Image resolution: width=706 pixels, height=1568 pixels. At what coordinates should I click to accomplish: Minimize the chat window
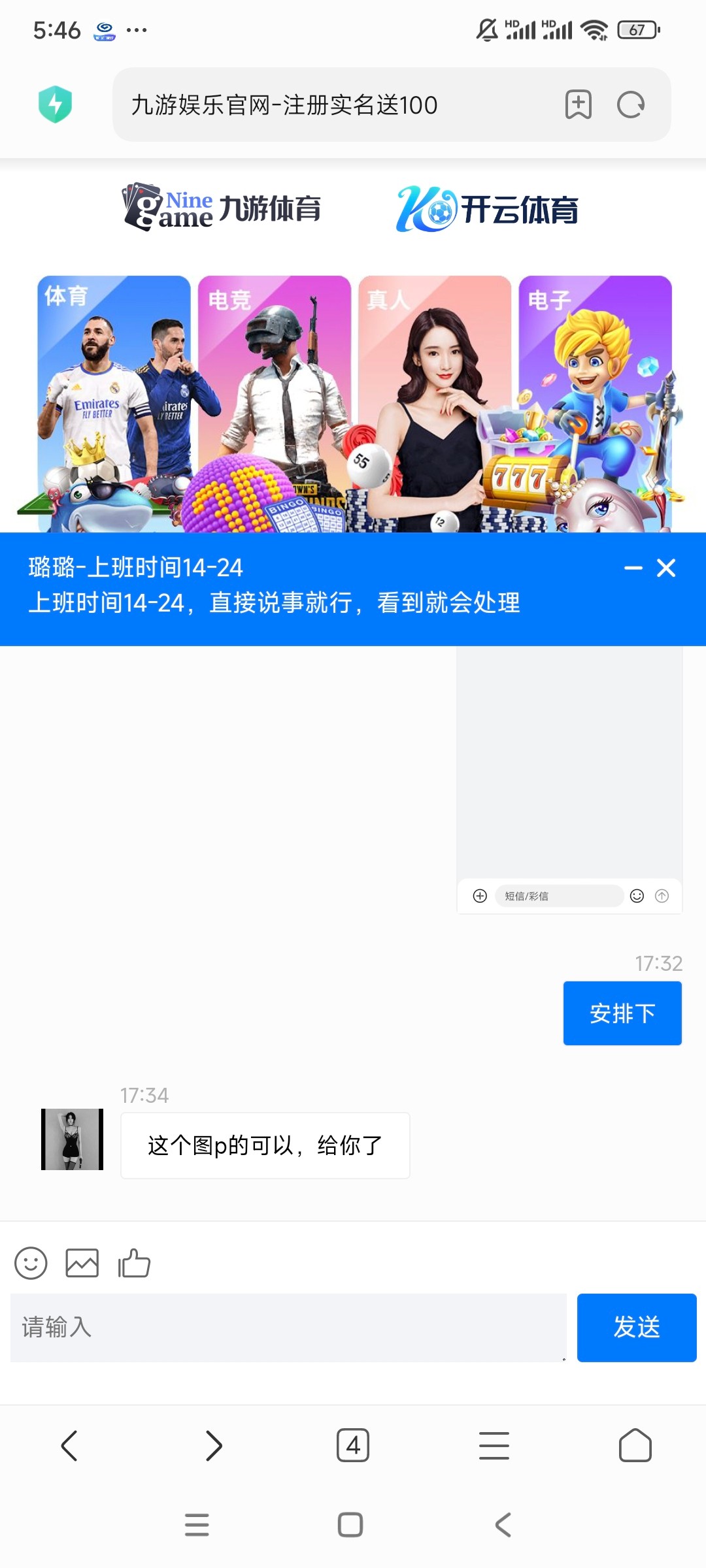(633, 568)
